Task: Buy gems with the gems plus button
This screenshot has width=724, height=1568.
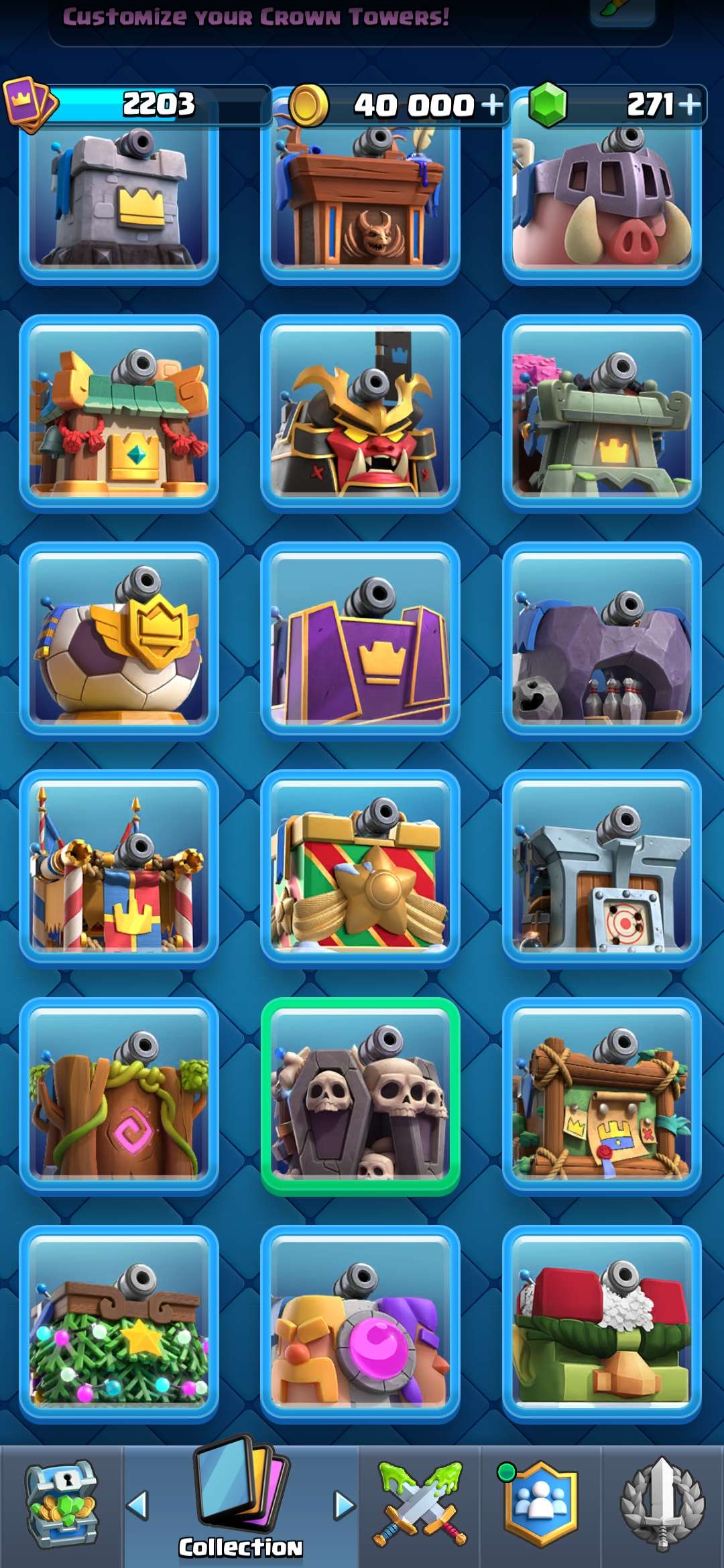Action: (x=689, y=105)
